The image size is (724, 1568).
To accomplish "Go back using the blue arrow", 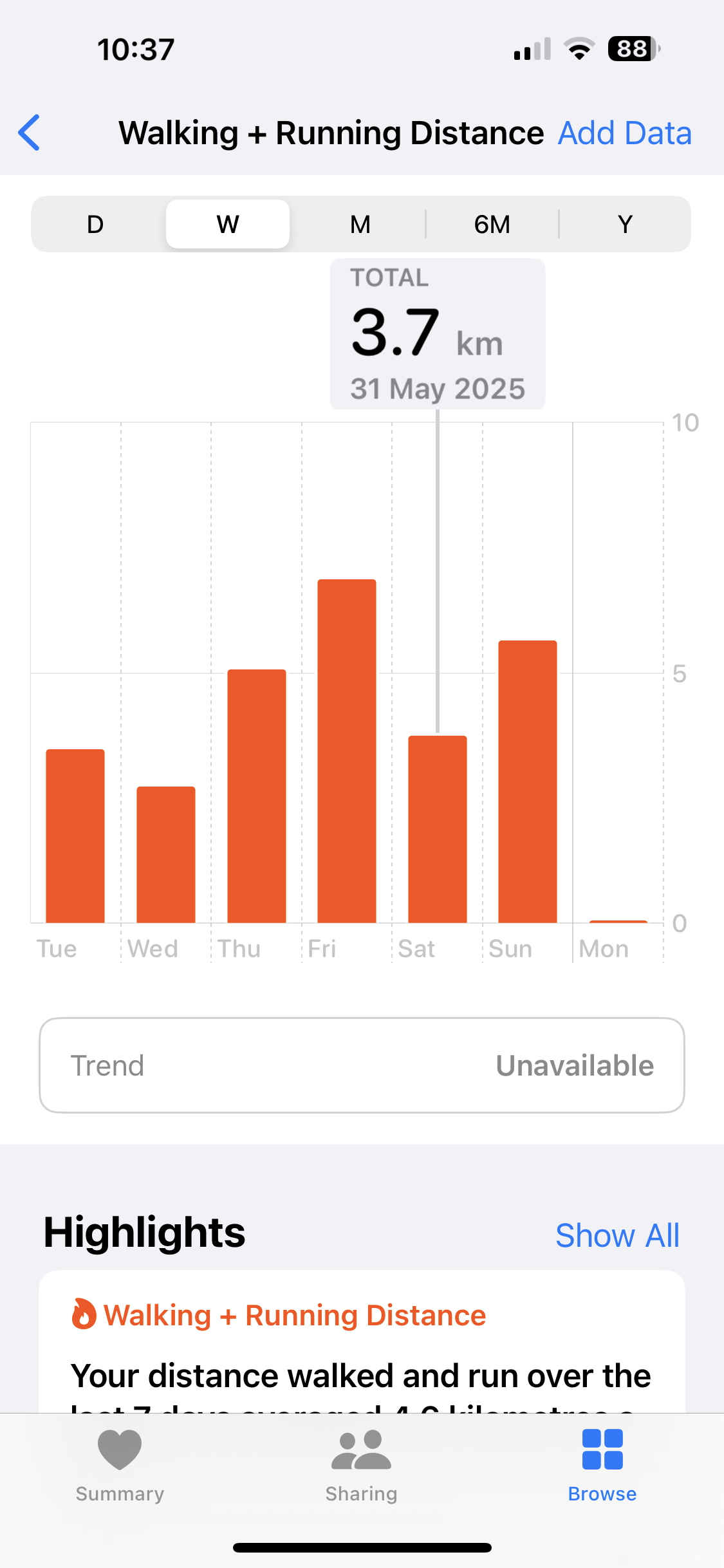I will click(x=30, y=133).
